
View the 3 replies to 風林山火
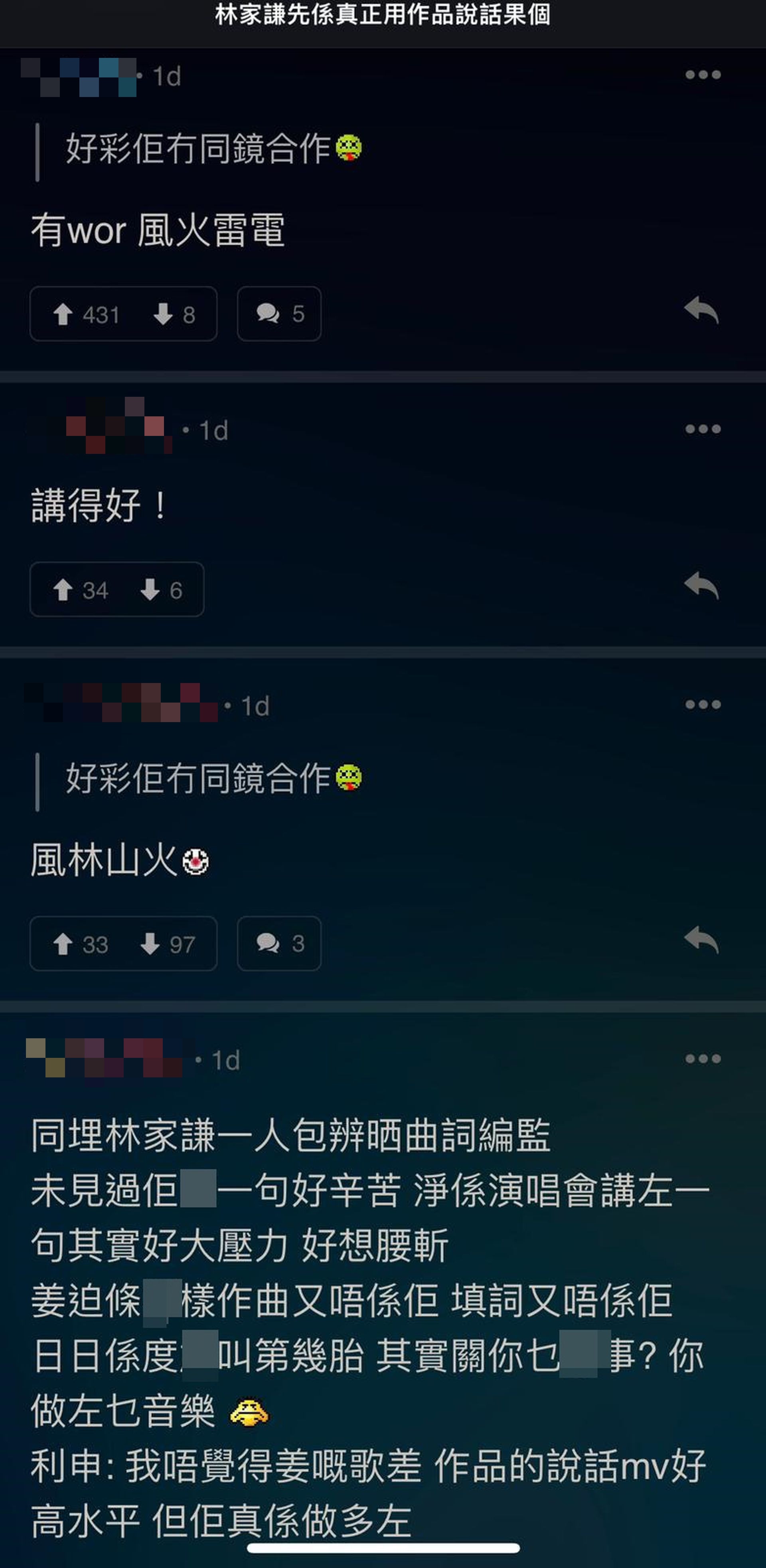coord(279,944)
